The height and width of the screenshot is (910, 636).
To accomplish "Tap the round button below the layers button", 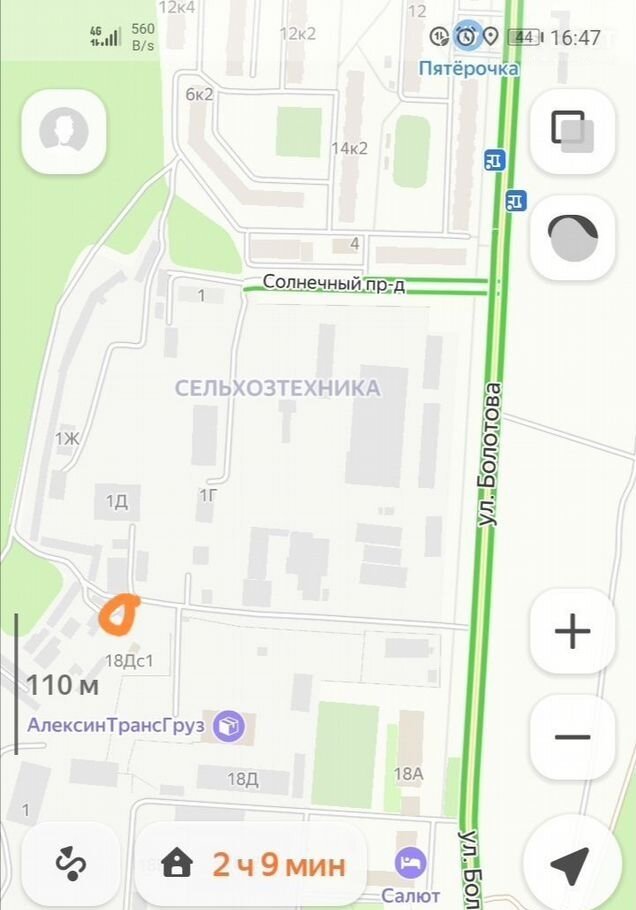I will tap(572, 237).
